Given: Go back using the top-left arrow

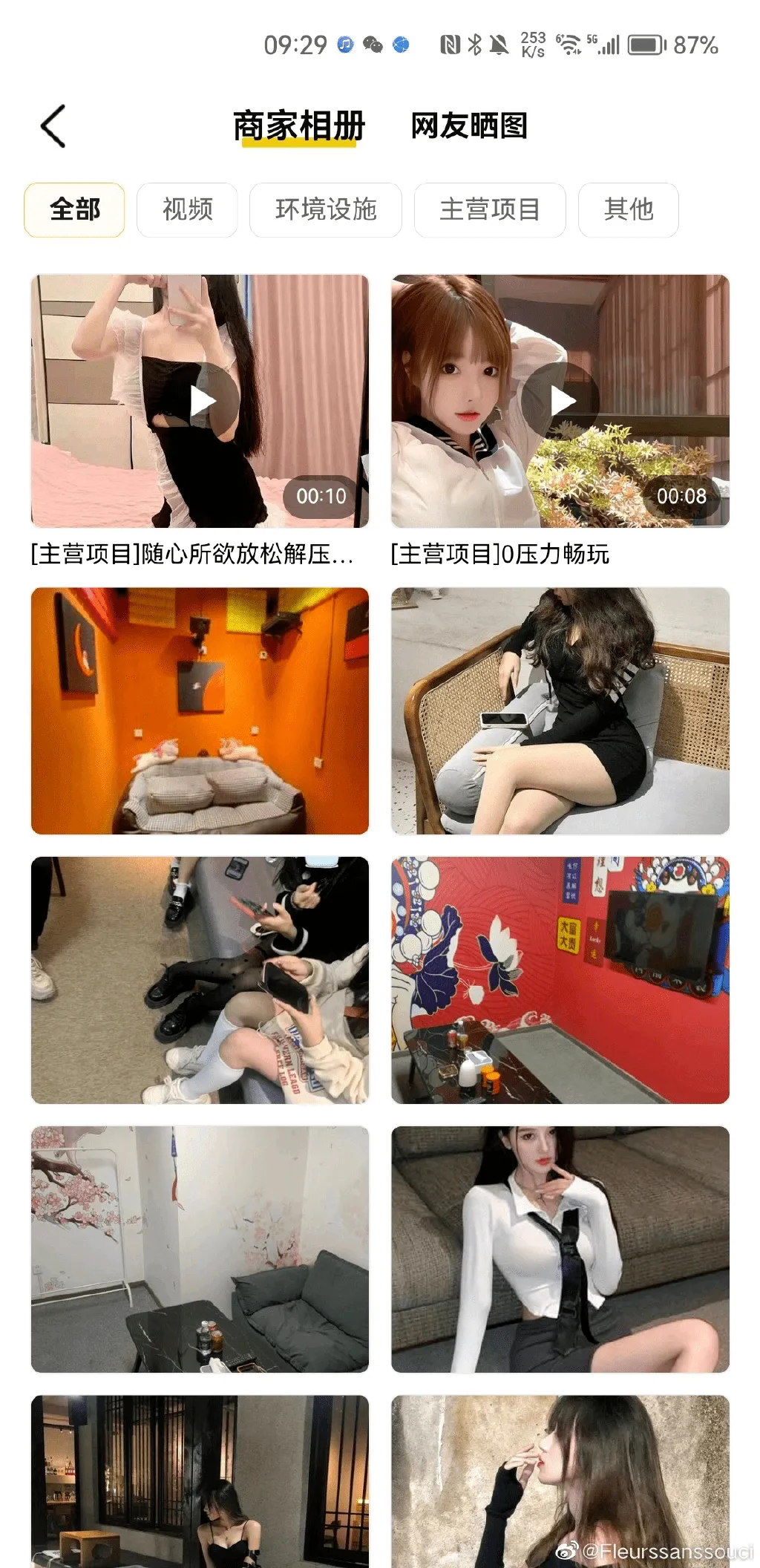Looking at the screenshot, I should tap(53, 126).
